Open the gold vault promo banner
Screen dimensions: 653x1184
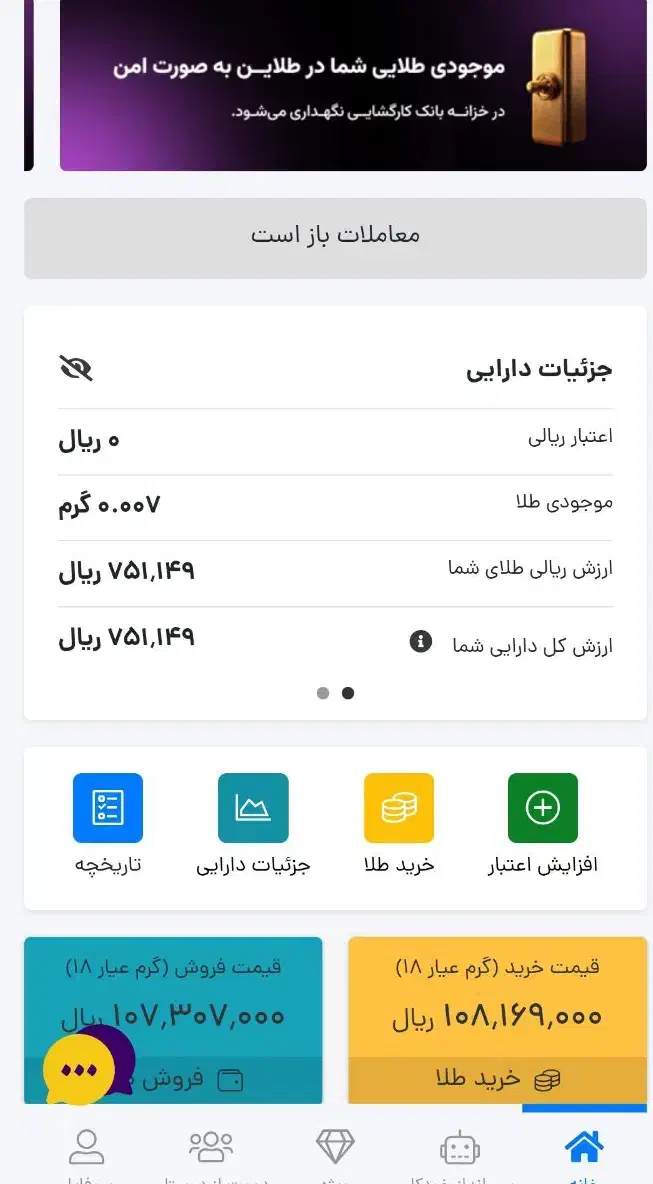coord(352,85)
